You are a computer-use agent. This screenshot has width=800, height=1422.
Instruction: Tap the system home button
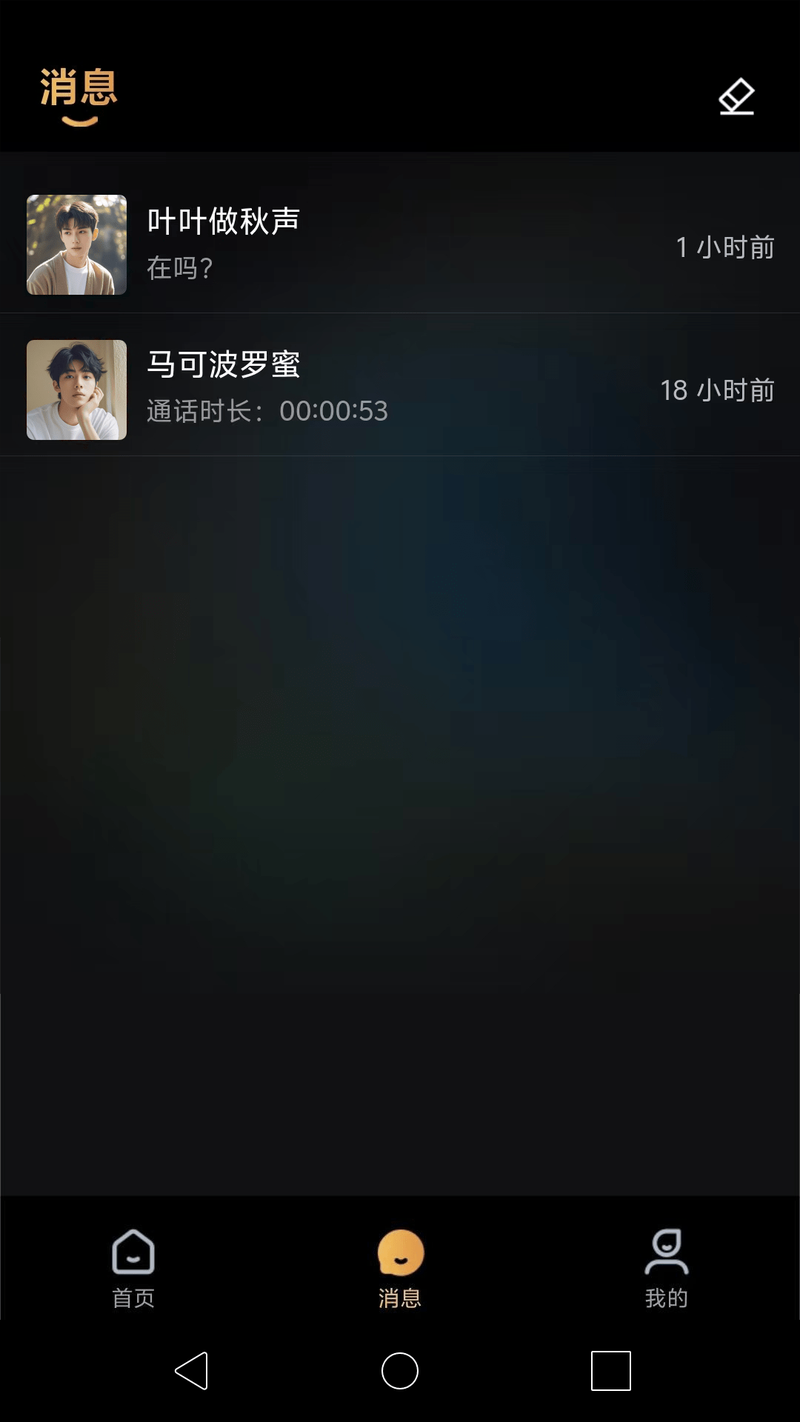(x=400, y=1370)
